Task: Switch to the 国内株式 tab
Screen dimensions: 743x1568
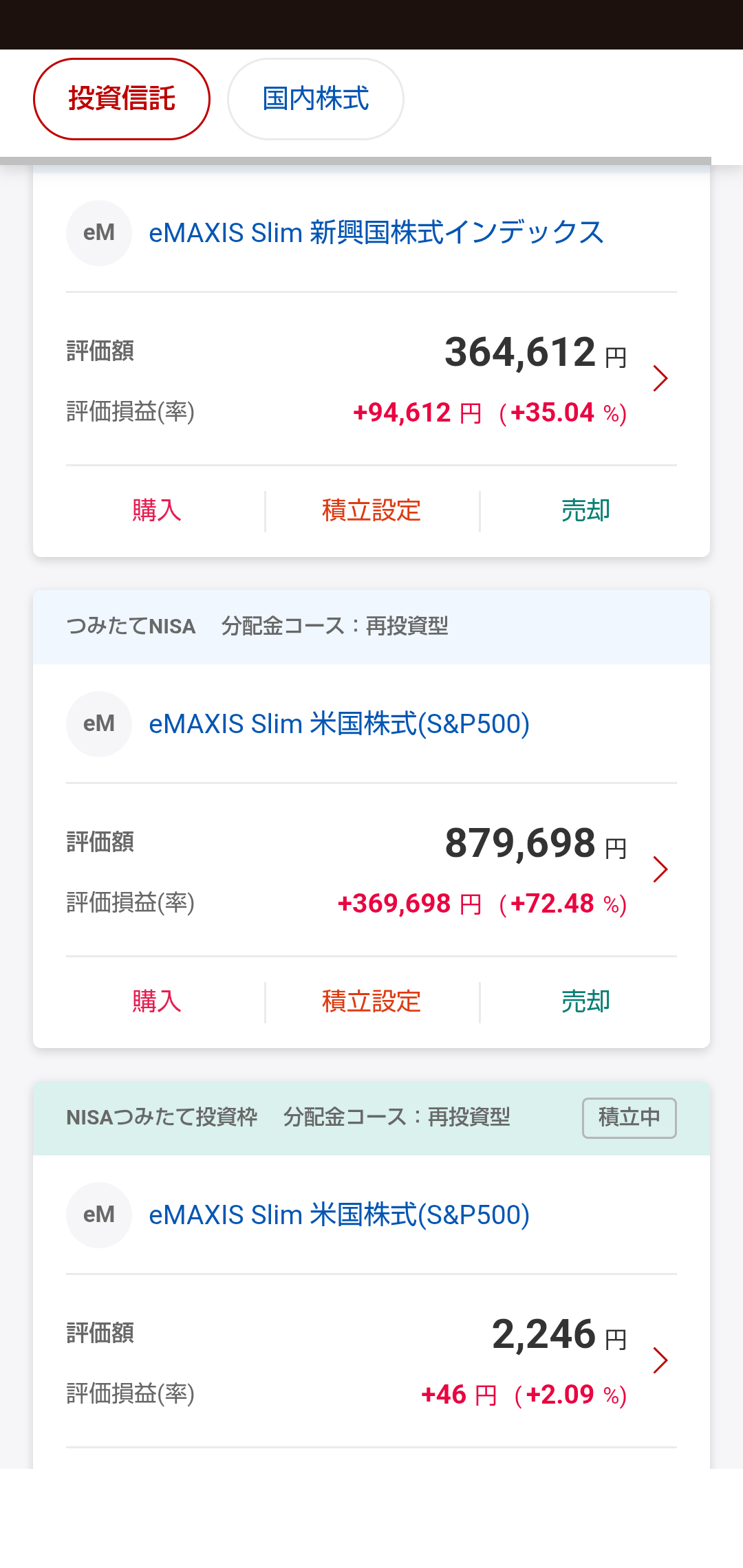Action: (x=316, y=99)
